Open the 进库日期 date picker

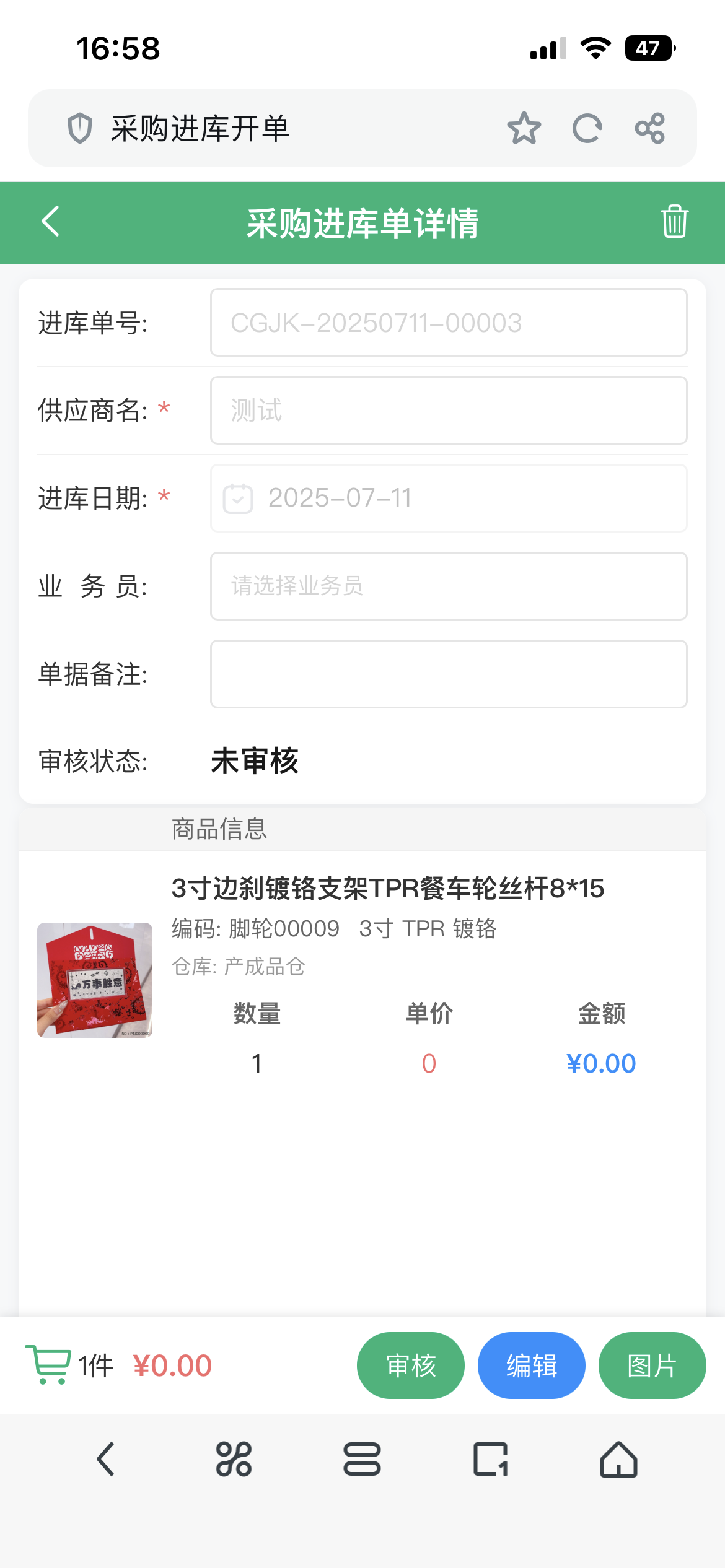tap(449, 498)
